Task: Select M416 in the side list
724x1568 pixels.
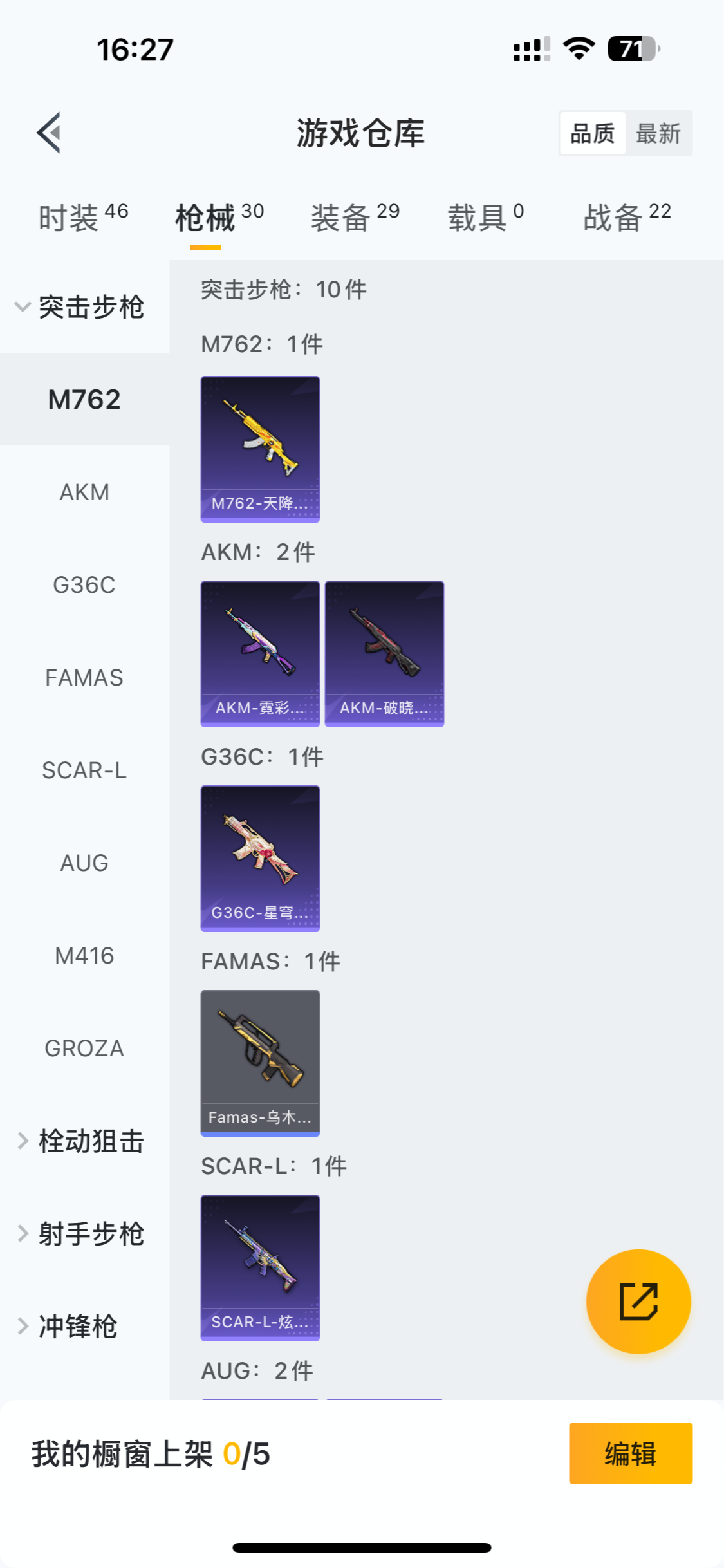Action: tap(84, 956)
